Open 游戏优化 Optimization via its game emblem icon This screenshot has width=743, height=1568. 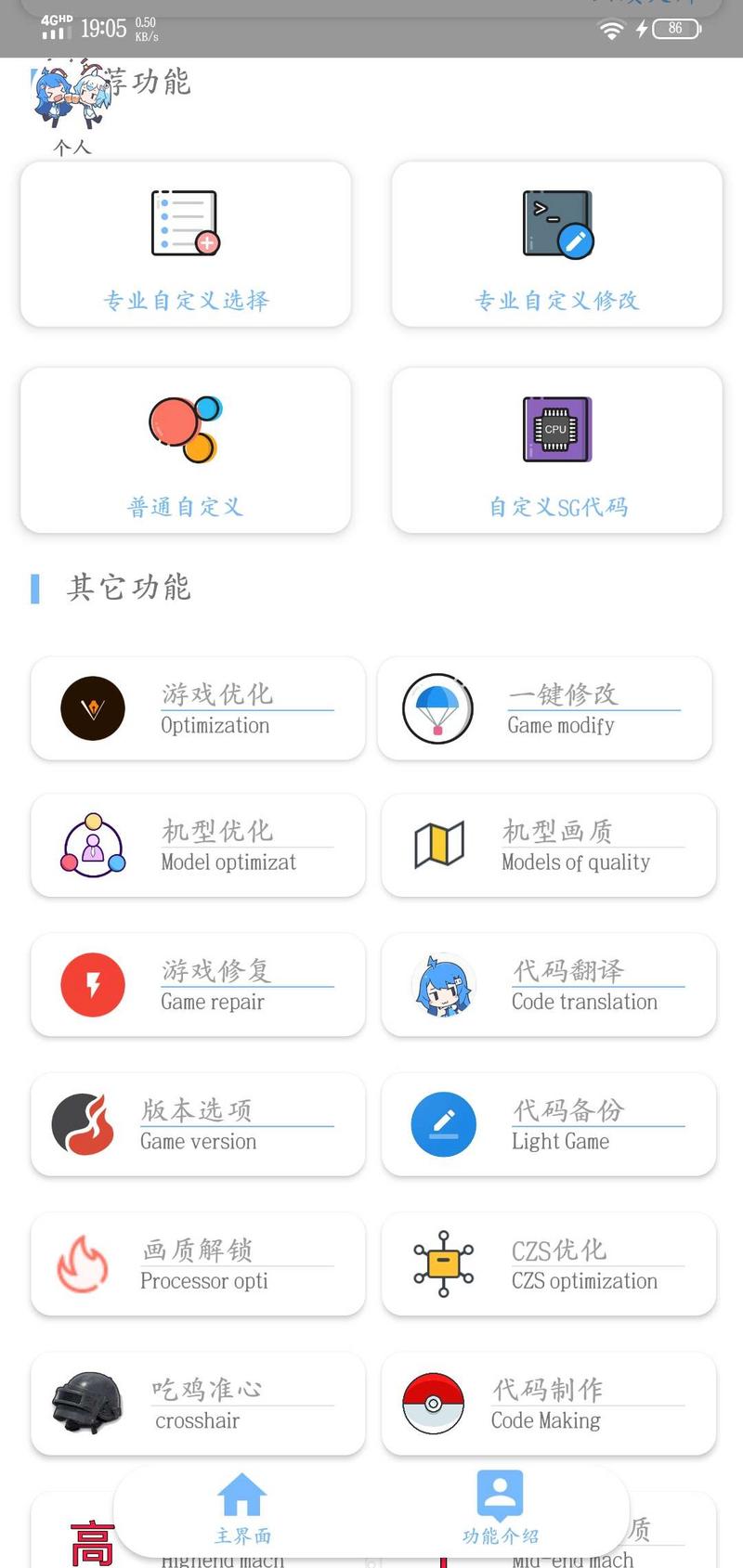pyautogui.click(x=91, y=707)
